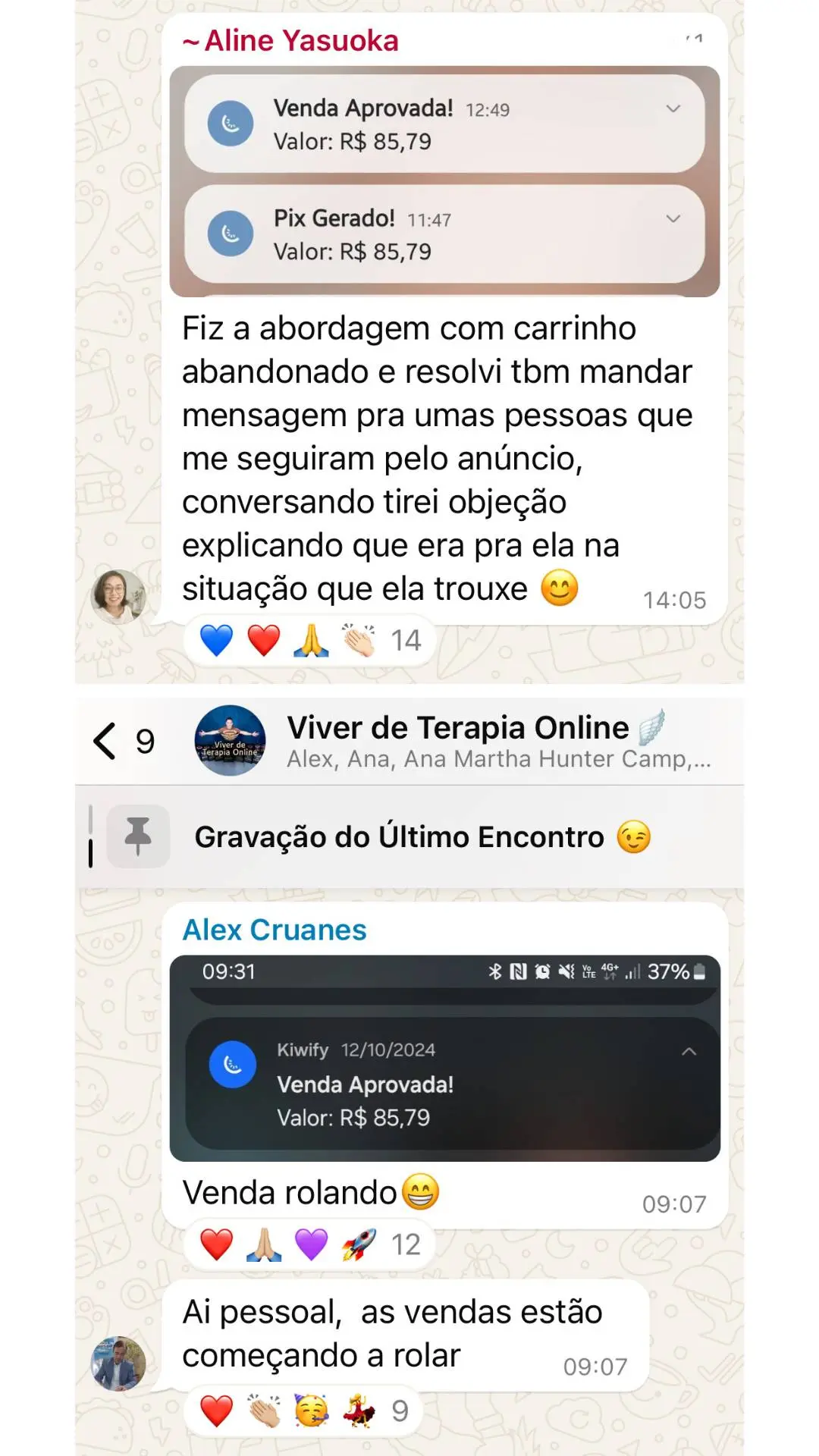Collapse the Kiwify notification in Alex's screenshot

[689, 1051]
